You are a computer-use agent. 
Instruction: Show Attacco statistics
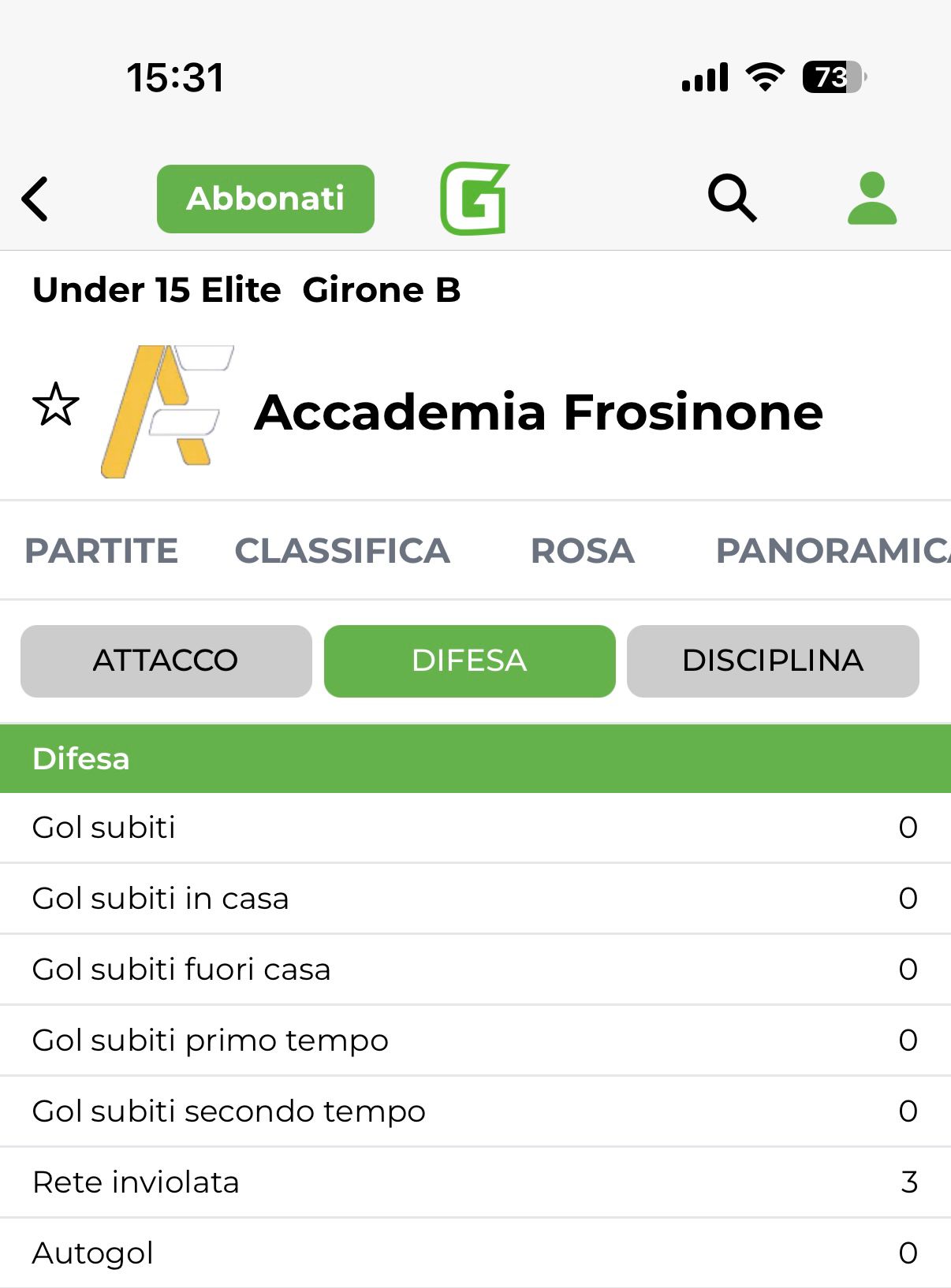[166, 661]
